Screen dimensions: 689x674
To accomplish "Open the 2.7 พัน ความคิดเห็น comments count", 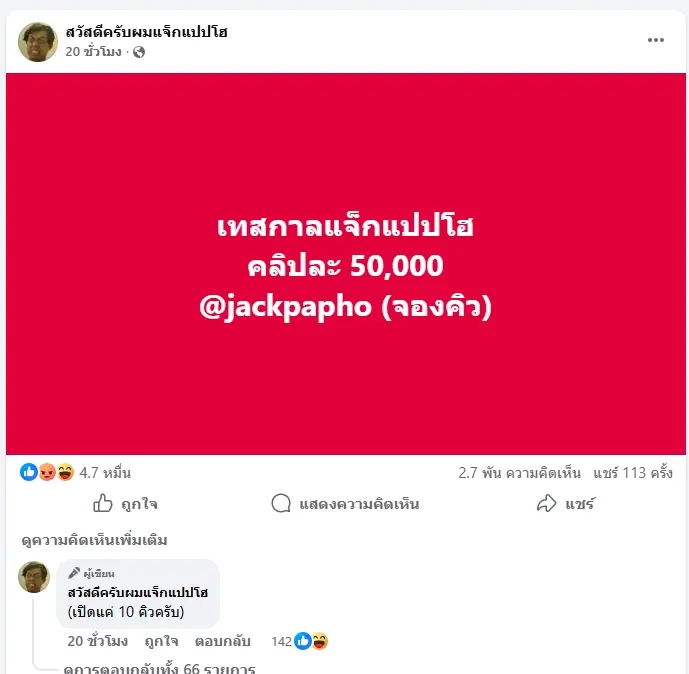I will pyautogui.click(x=518, y=472).
